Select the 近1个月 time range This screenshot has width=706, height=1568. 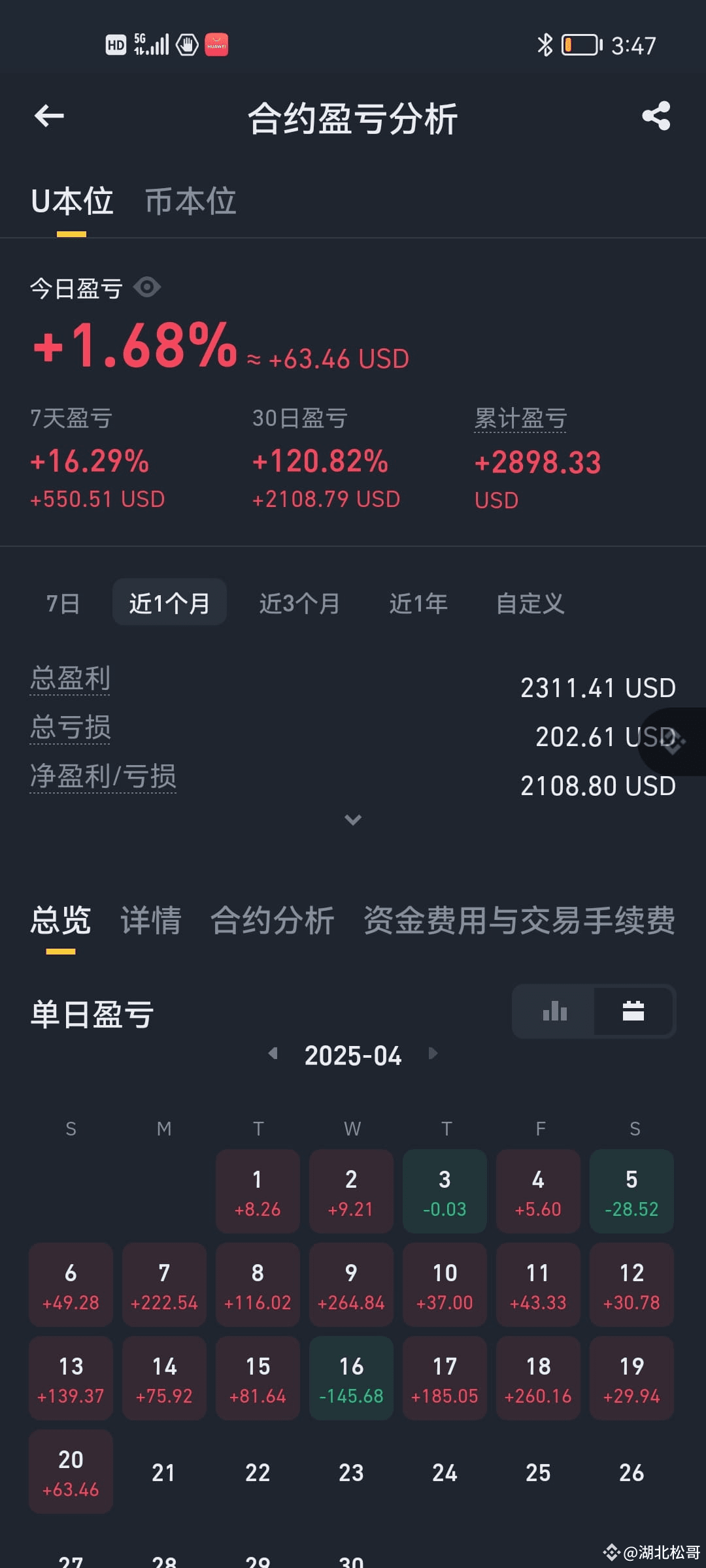(x=169, y=602)
